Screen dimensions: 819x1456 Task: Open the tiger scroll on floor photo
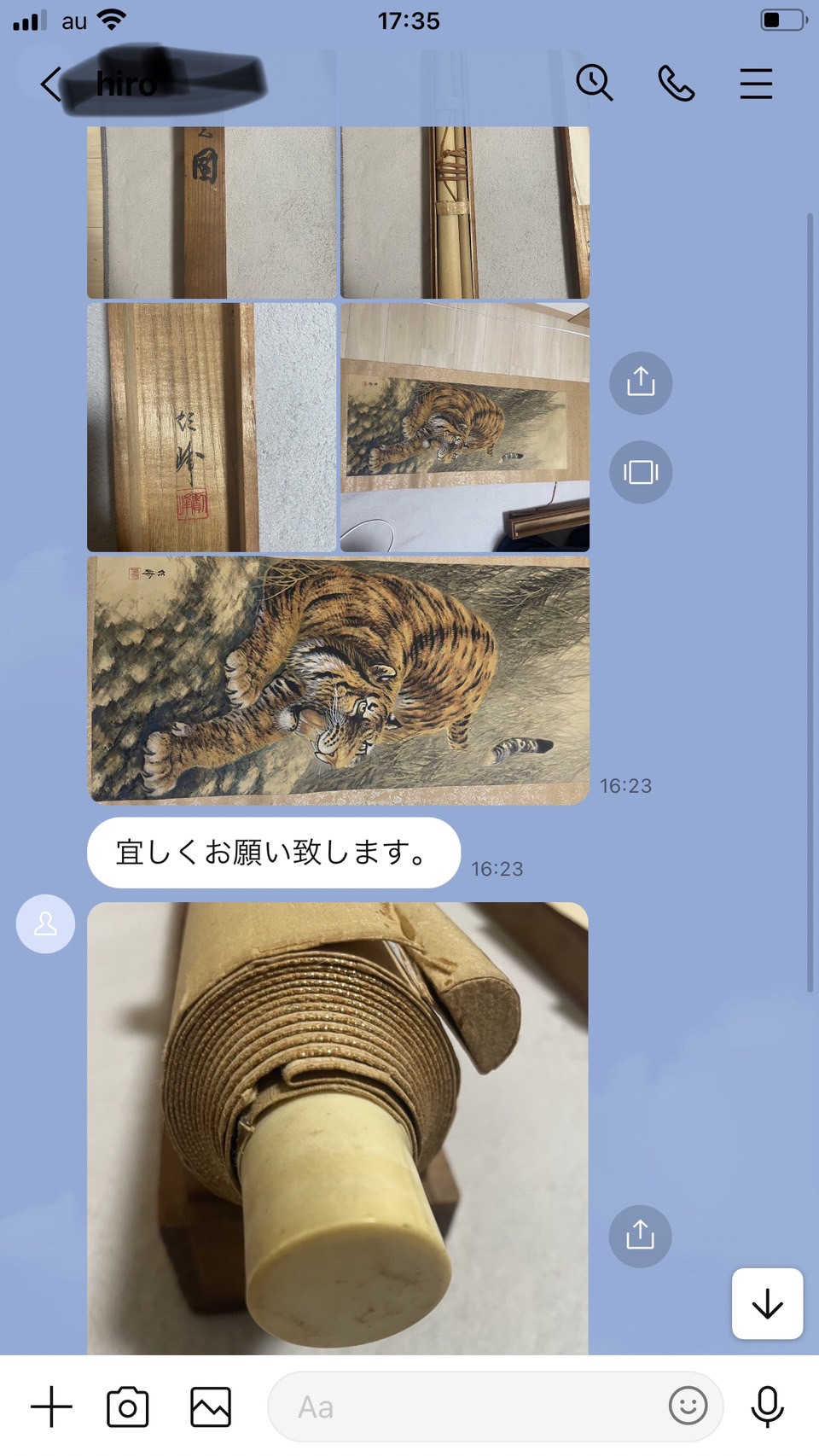click(x=465, y=427)
